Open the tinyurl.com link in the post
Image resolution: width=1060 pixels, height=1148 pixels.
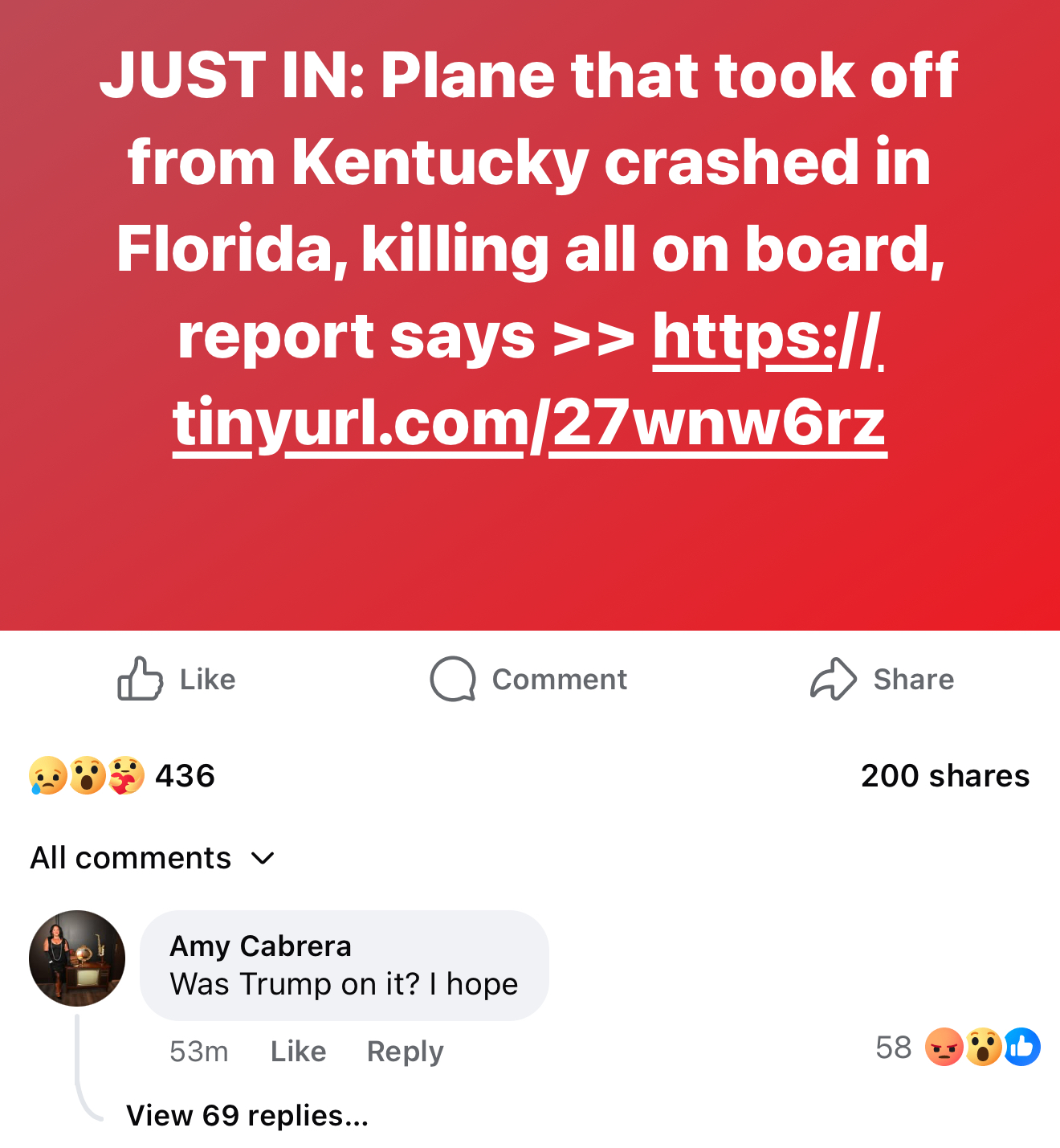[530, 423]
